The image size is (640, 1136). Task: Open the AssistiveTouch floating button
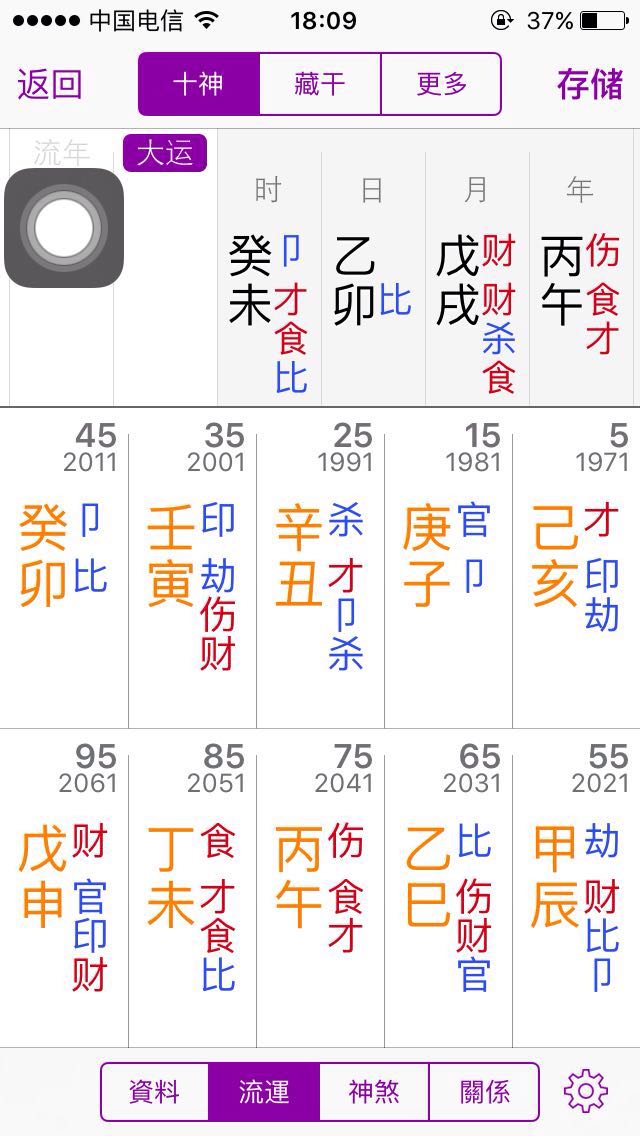pyautogui.click(x=64, y=228)
